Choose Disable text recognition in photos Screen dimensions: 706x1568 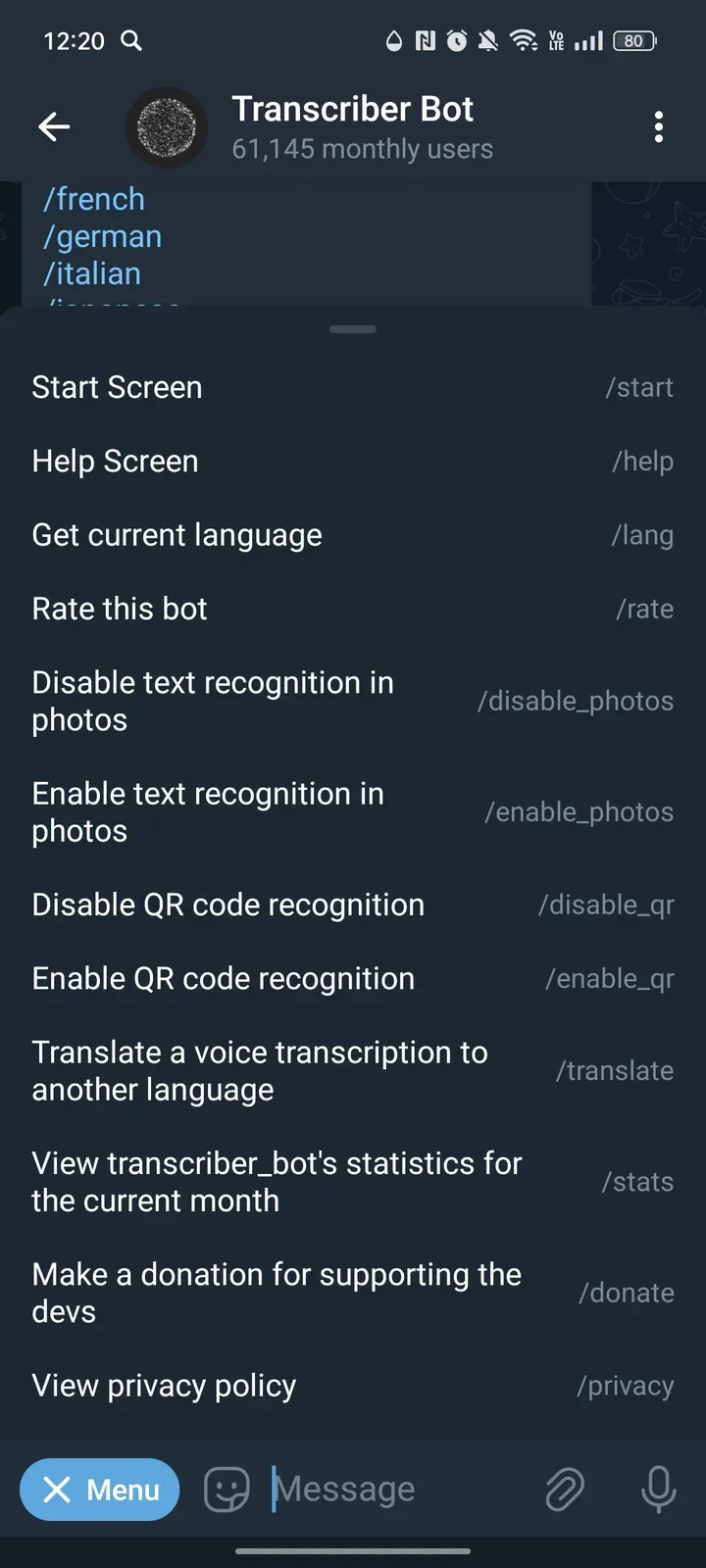click(x=352, y=701)
